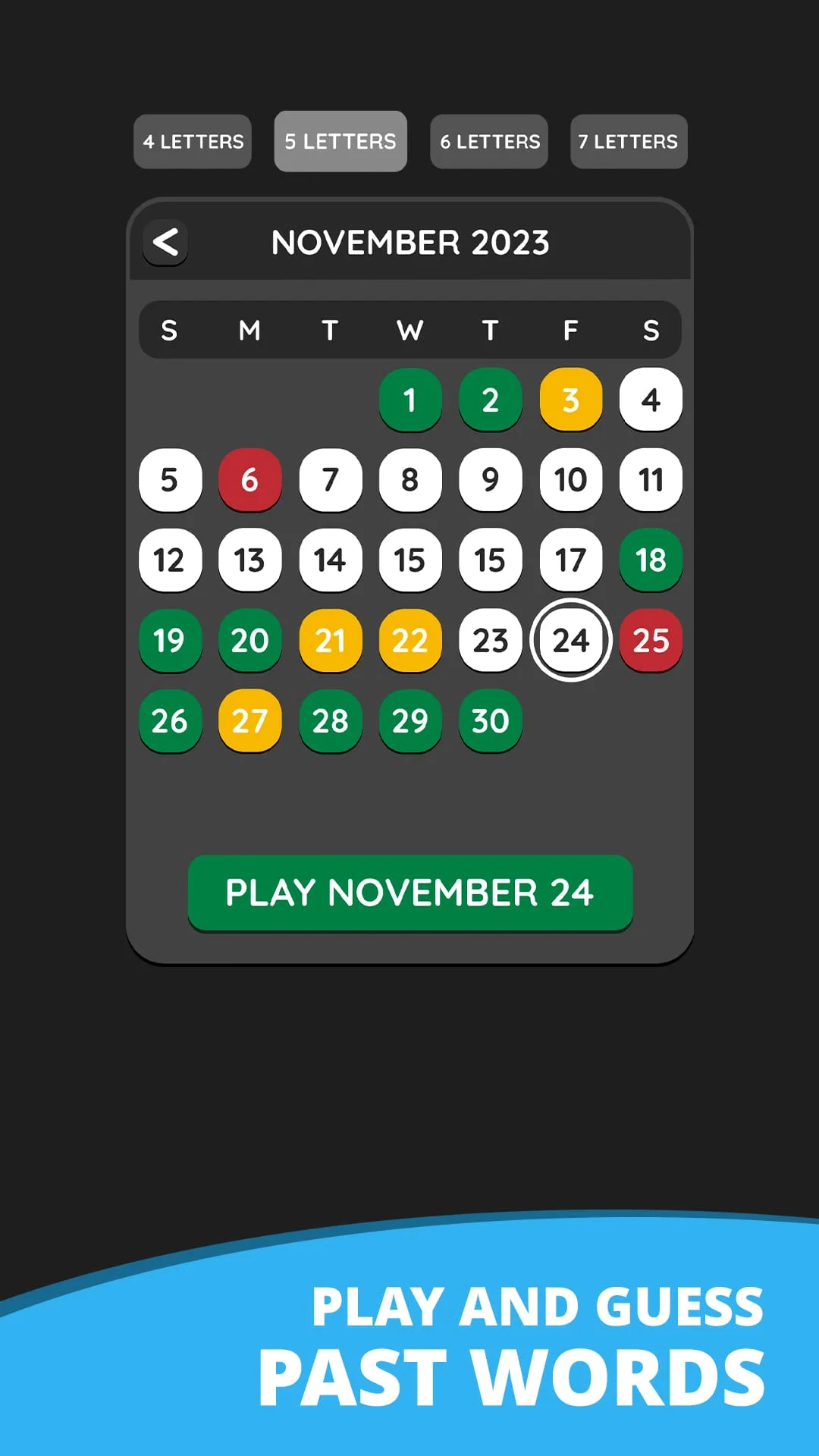The image size is (819, 1456).
Task: Switch to 6 Letters mode
Action: [x=489, y=142]
